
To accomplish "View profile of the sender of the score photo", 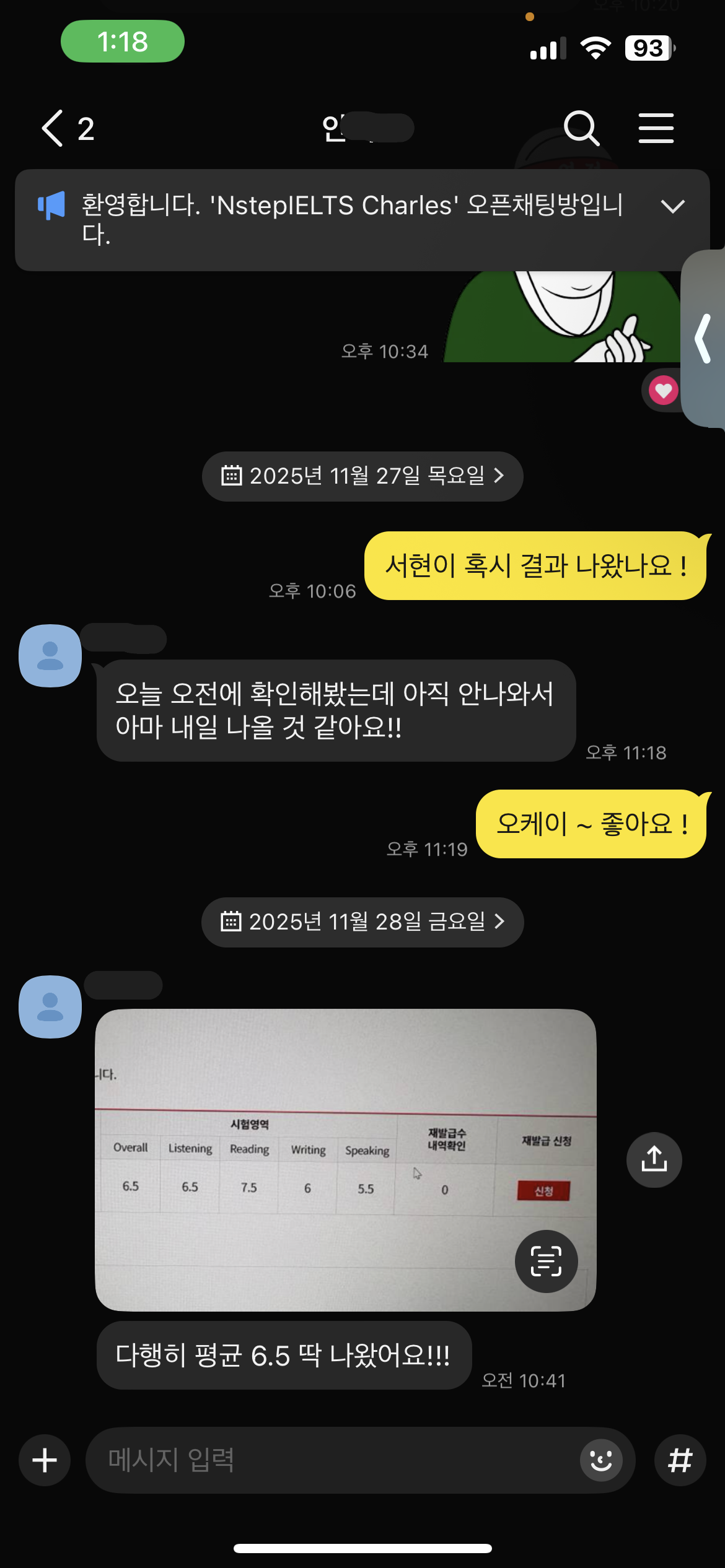I will (50, 1006).
